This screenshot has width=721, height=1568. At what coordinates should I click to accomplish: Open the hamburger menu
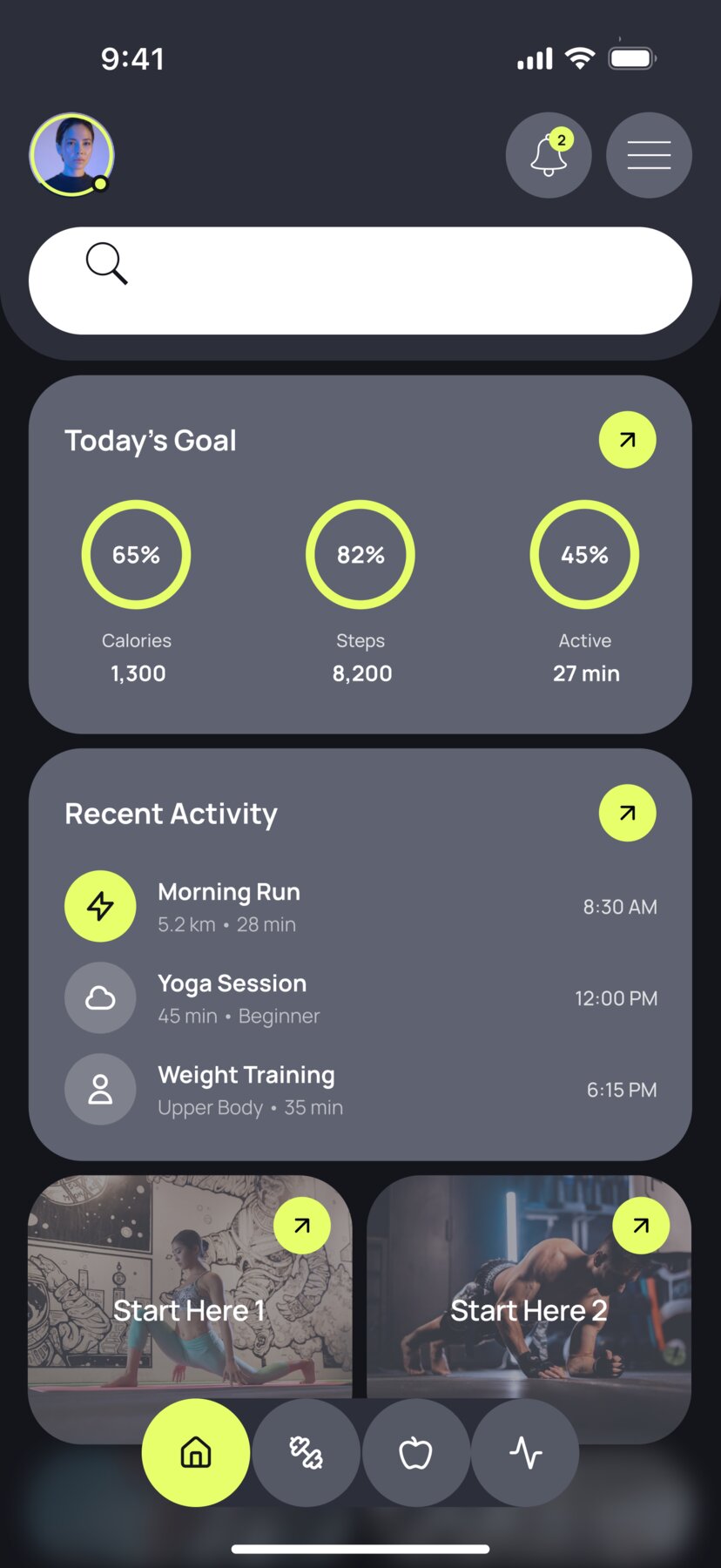[649, 154]
